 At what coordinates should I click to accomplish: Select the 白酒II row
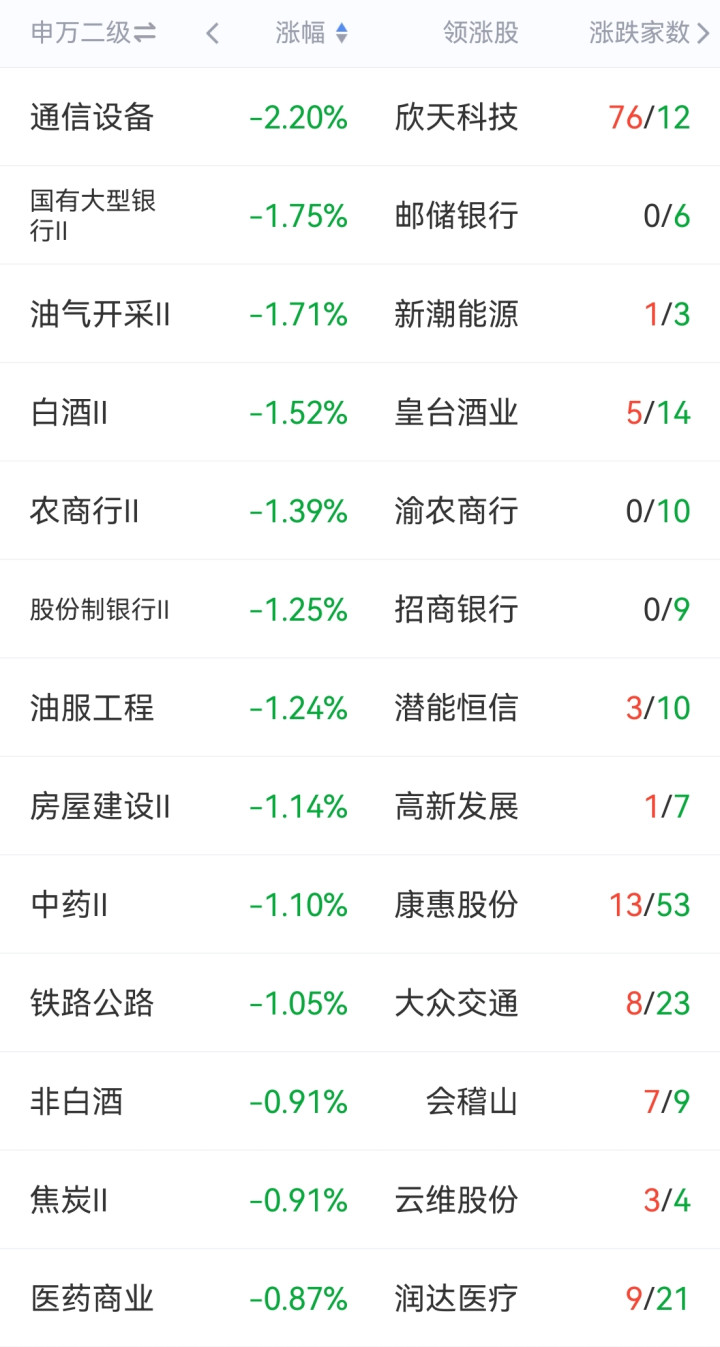[x=360, y=412]
